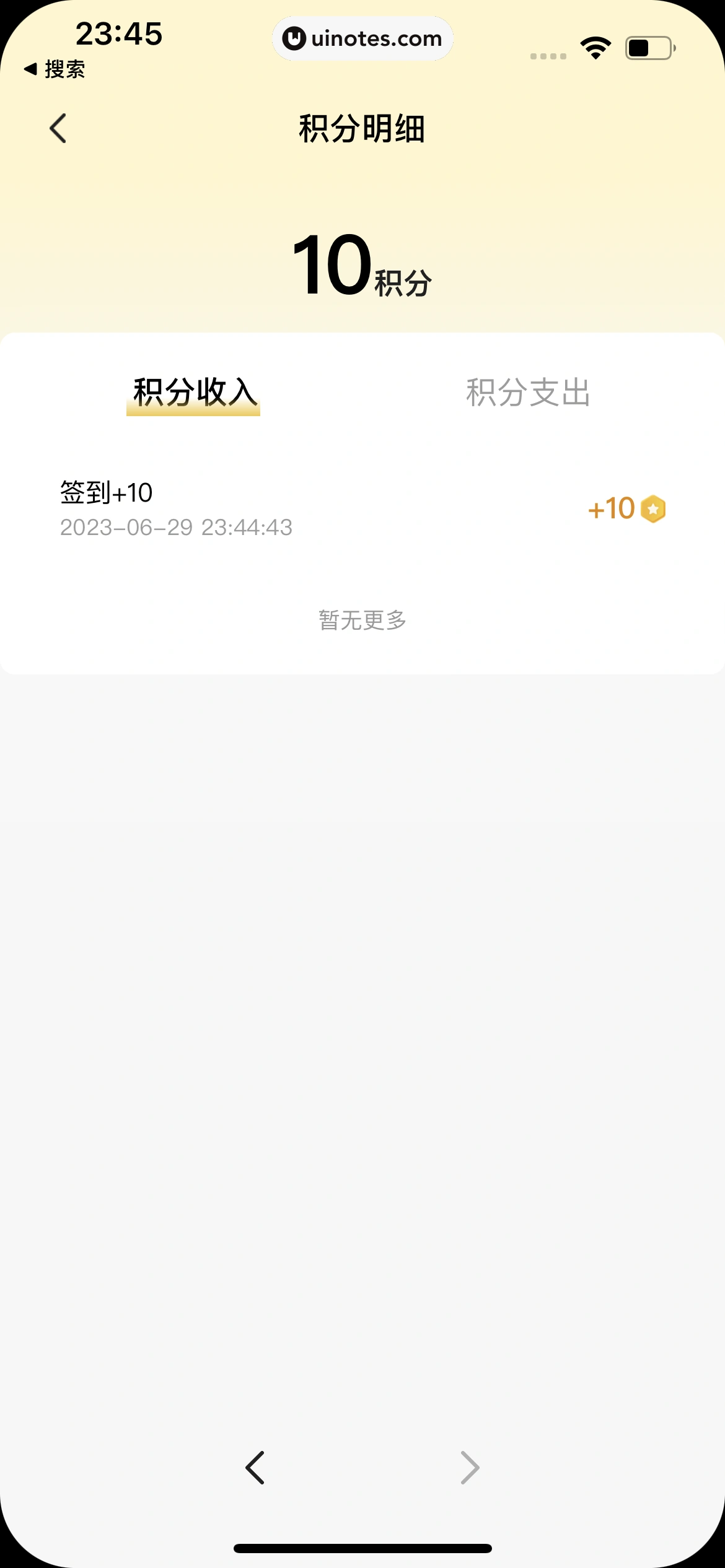Return to 搜索 app via status bar
Screen dimensions: 725x1568
(x=55, y=69)
